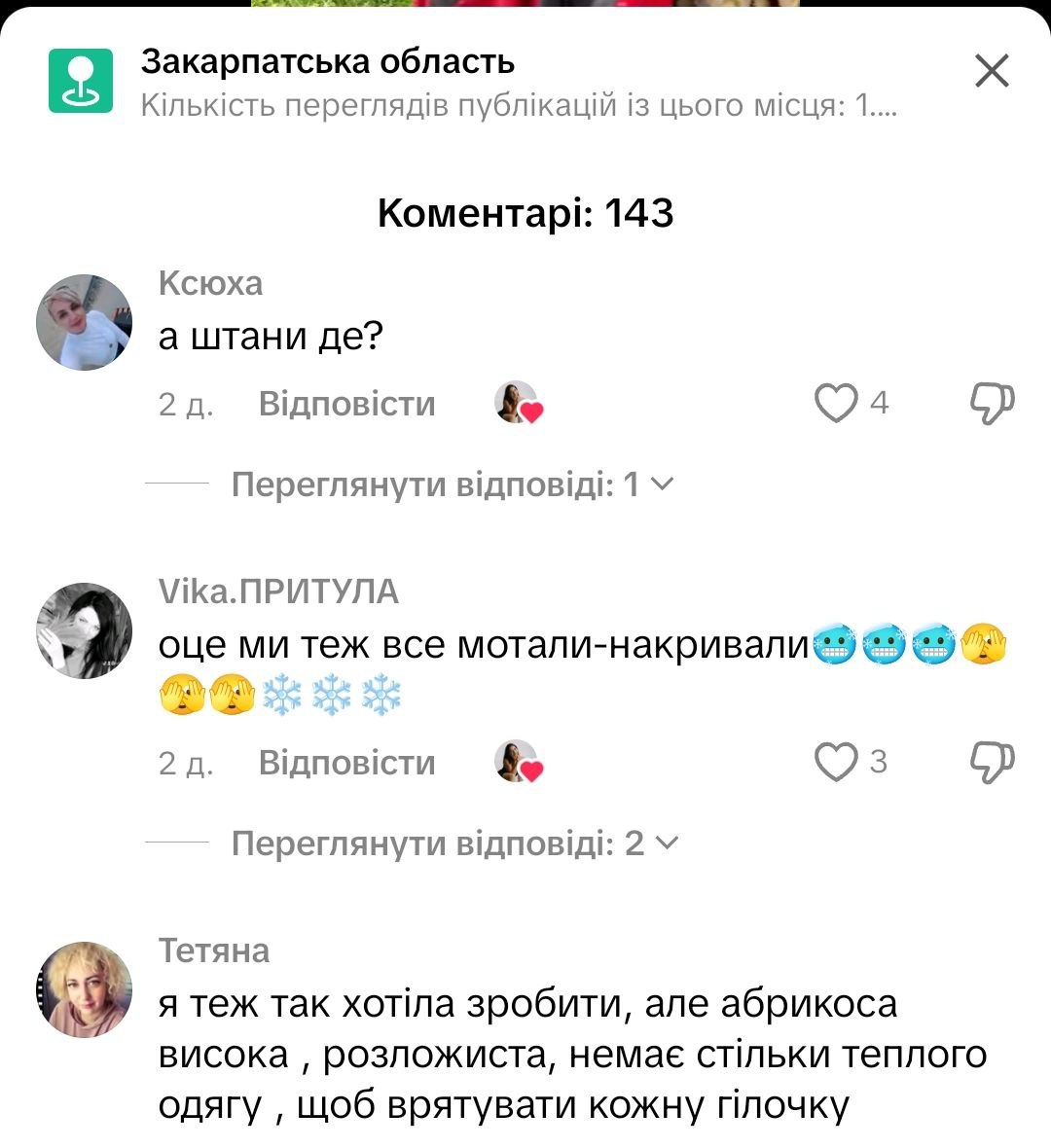
Task: Close the comments panel
Action: tap(992, 71)
